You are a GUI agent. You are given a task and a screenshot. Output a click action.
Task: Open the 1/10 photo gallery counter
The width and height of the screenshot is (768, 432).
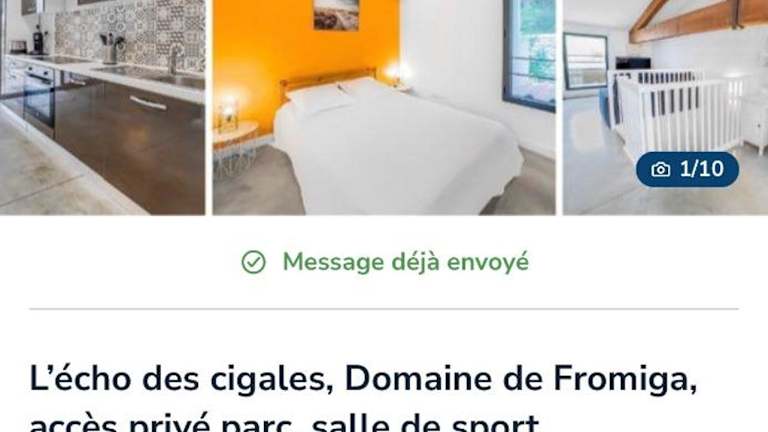pyautogui.click(x=687, y=169)
